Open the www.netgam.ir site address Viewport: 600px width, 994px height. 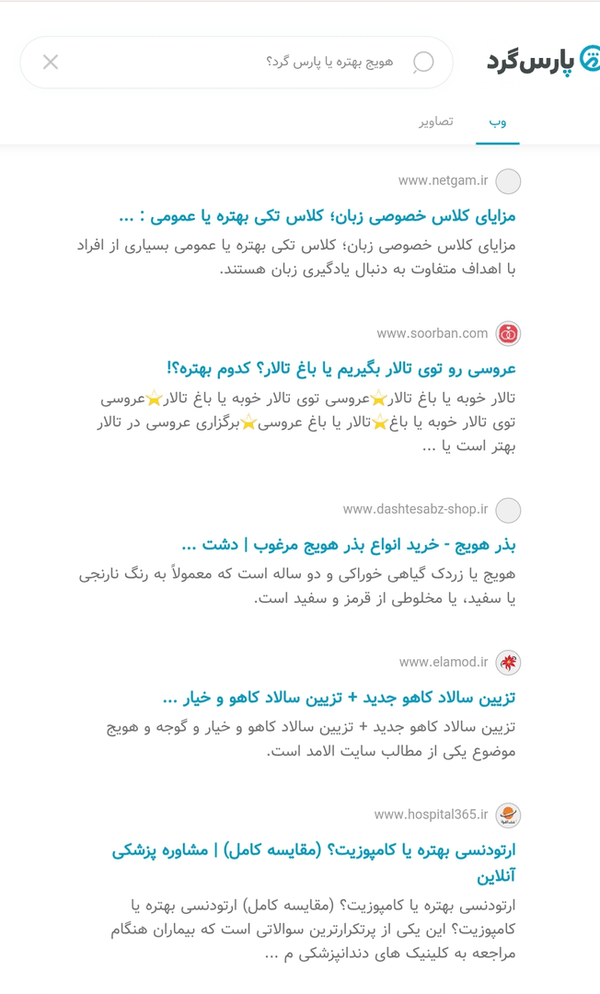click(x=443, y=181)
